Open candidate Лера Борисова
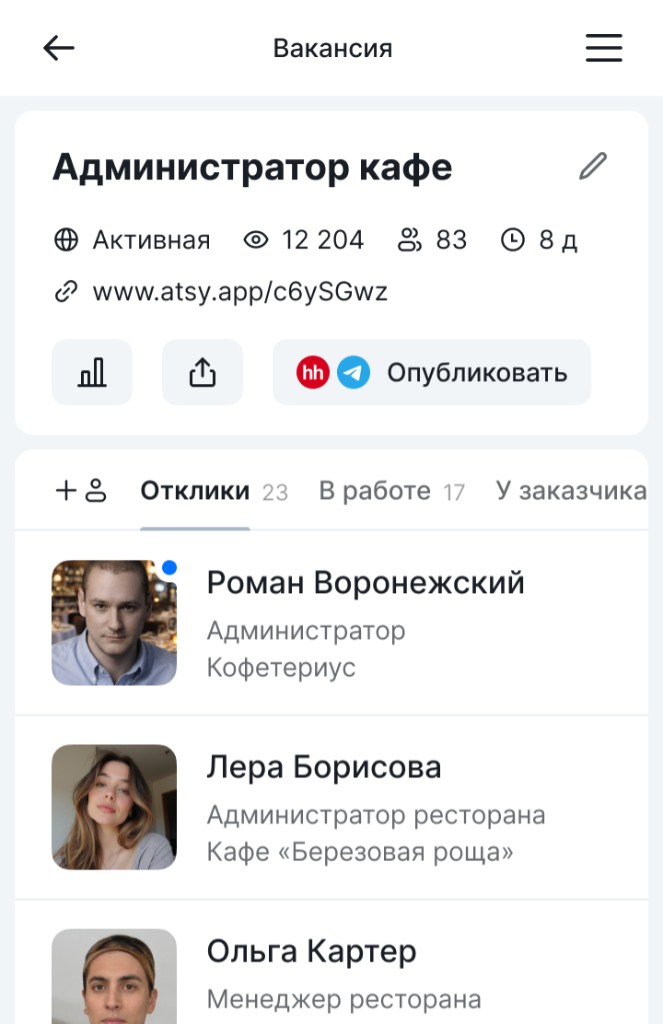Image resolution: width=663 pixels, height=1024 pixels. click(x=323, y=767)
